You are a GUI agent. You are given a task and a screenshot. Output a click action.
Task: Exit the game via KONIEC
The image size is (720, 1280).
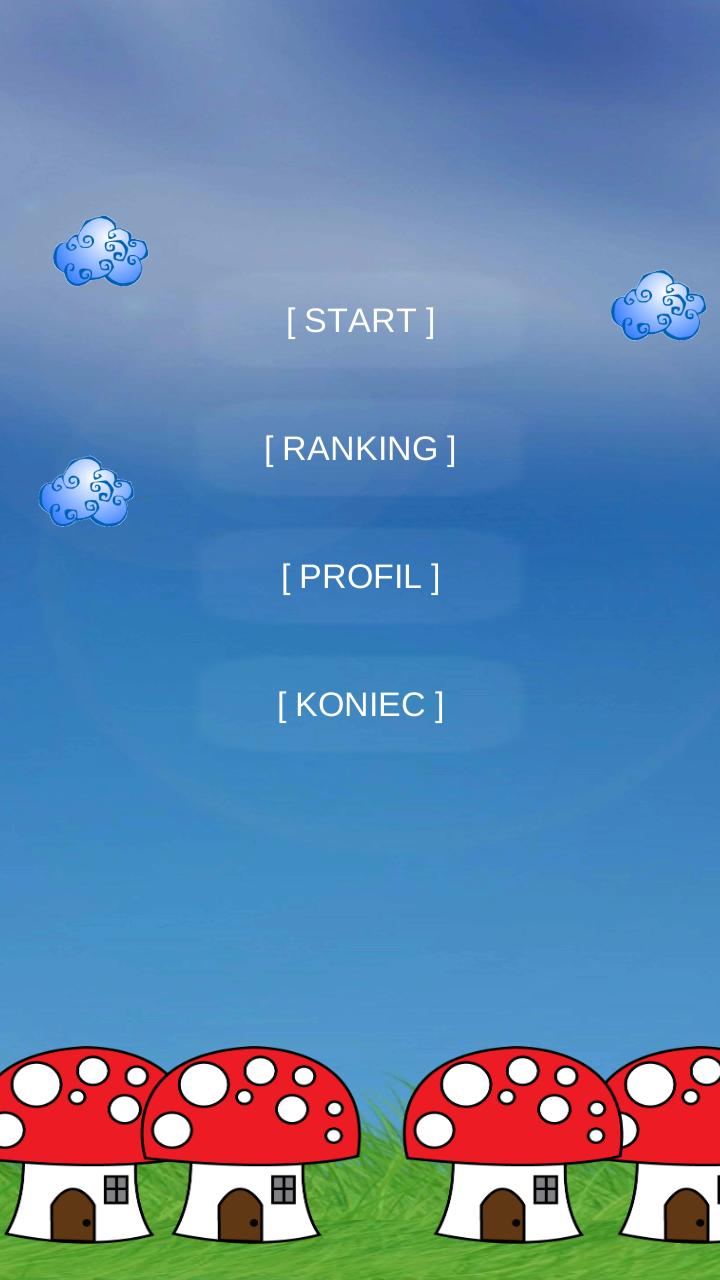[360, 704]
